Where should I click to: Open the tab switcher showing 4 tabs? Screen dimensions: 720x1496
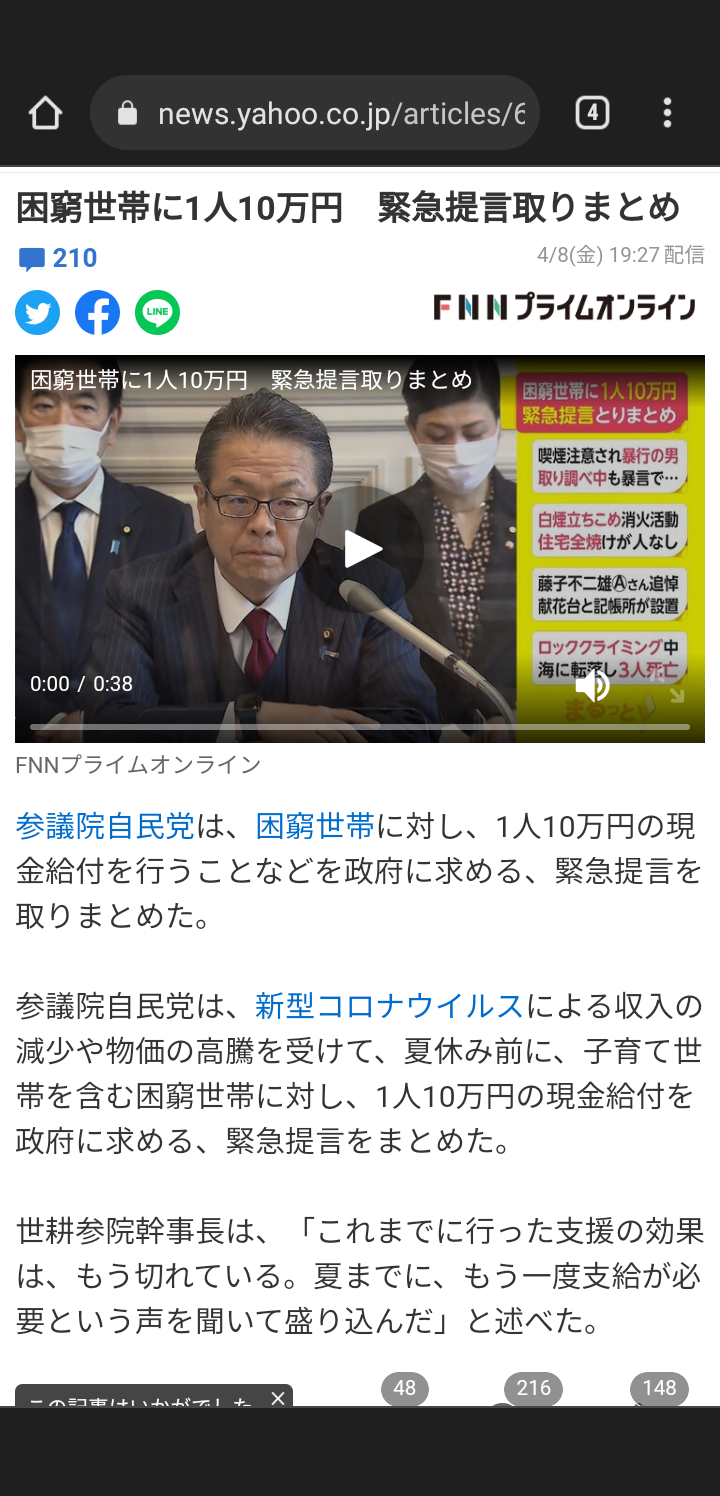pyautogui.click(x=592, y=113)
